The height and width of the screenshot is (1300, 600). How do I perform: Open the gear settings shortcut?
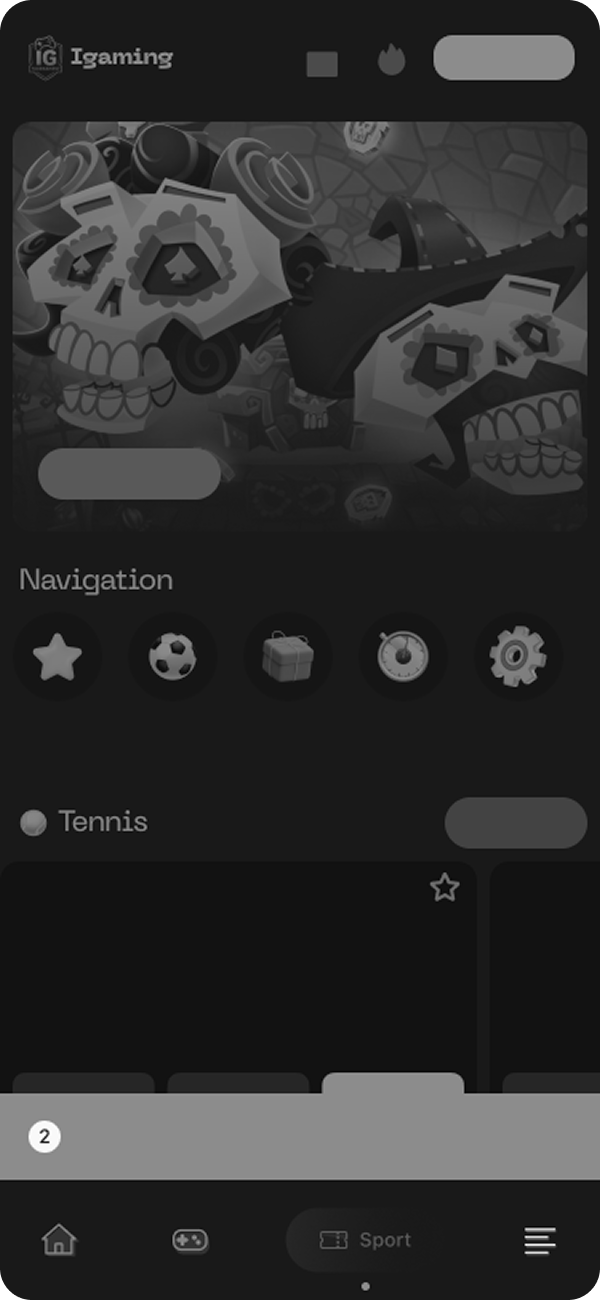coord(518,657)
